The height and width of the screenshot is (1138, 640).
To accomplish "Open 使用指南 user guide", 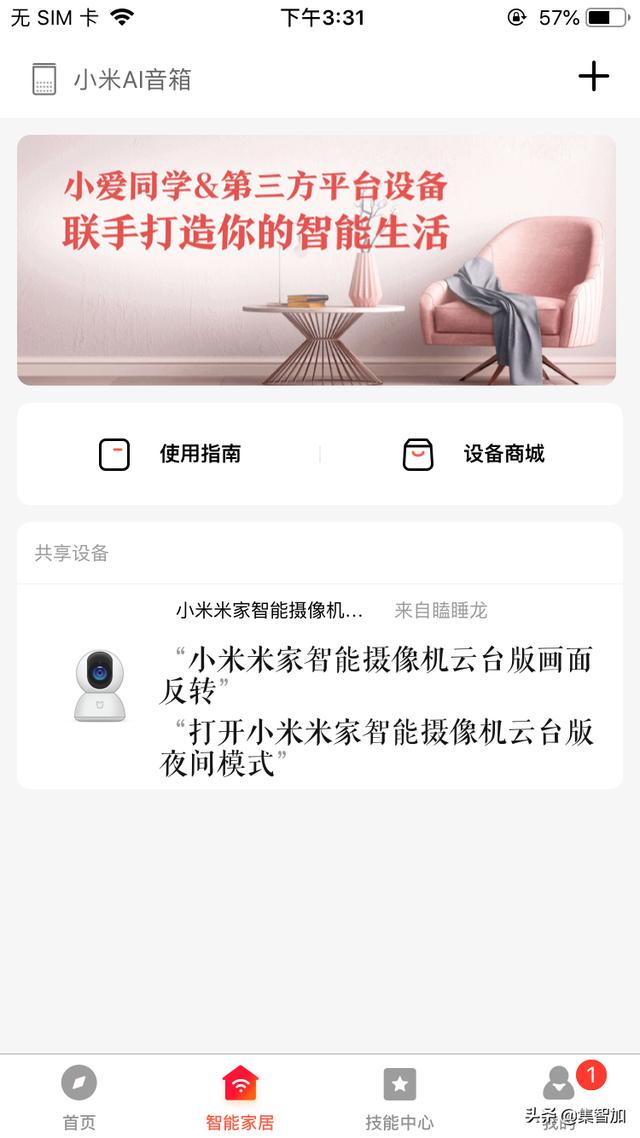I will (x=170, y=454).
